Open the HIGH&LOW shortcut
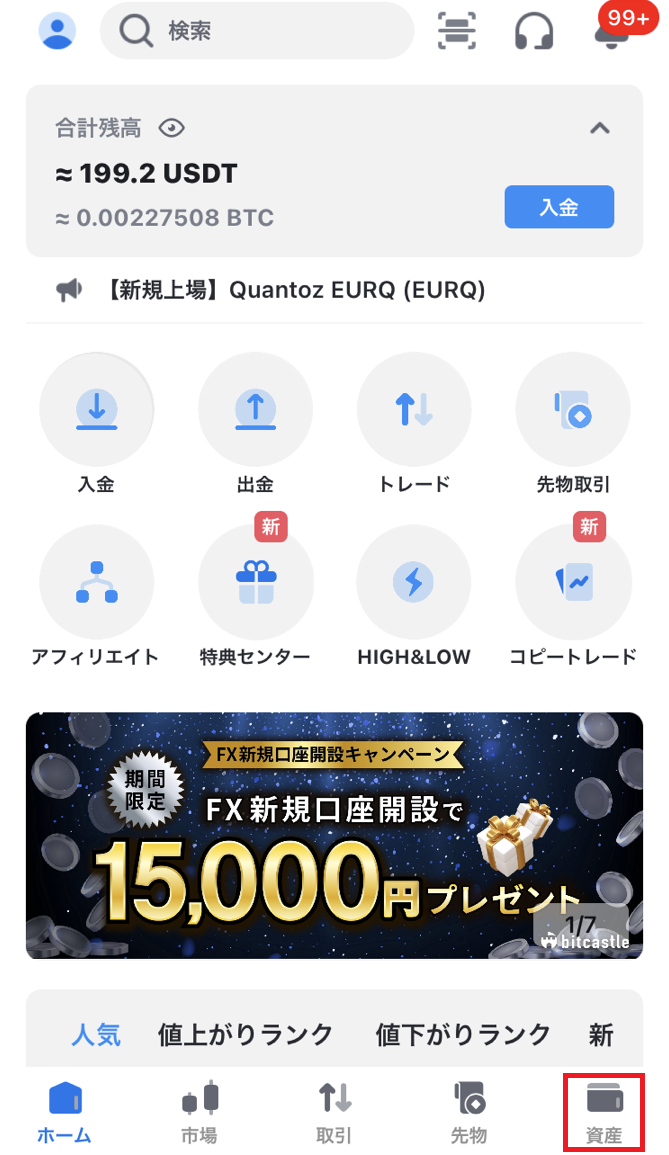 click(x=414, y=582)
